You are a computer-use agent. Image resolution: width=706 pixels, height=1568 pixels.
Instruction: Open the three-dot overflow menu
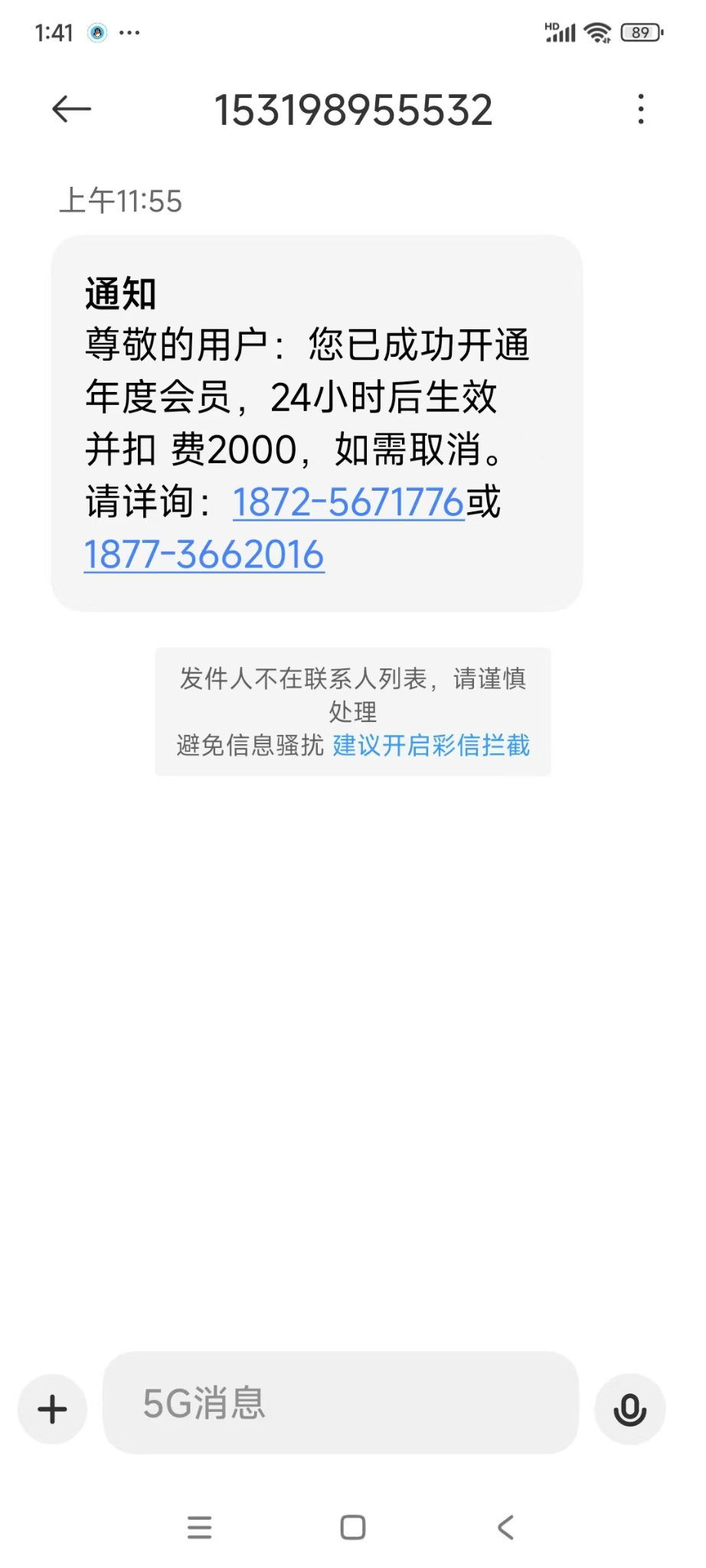tap(641, 109)
